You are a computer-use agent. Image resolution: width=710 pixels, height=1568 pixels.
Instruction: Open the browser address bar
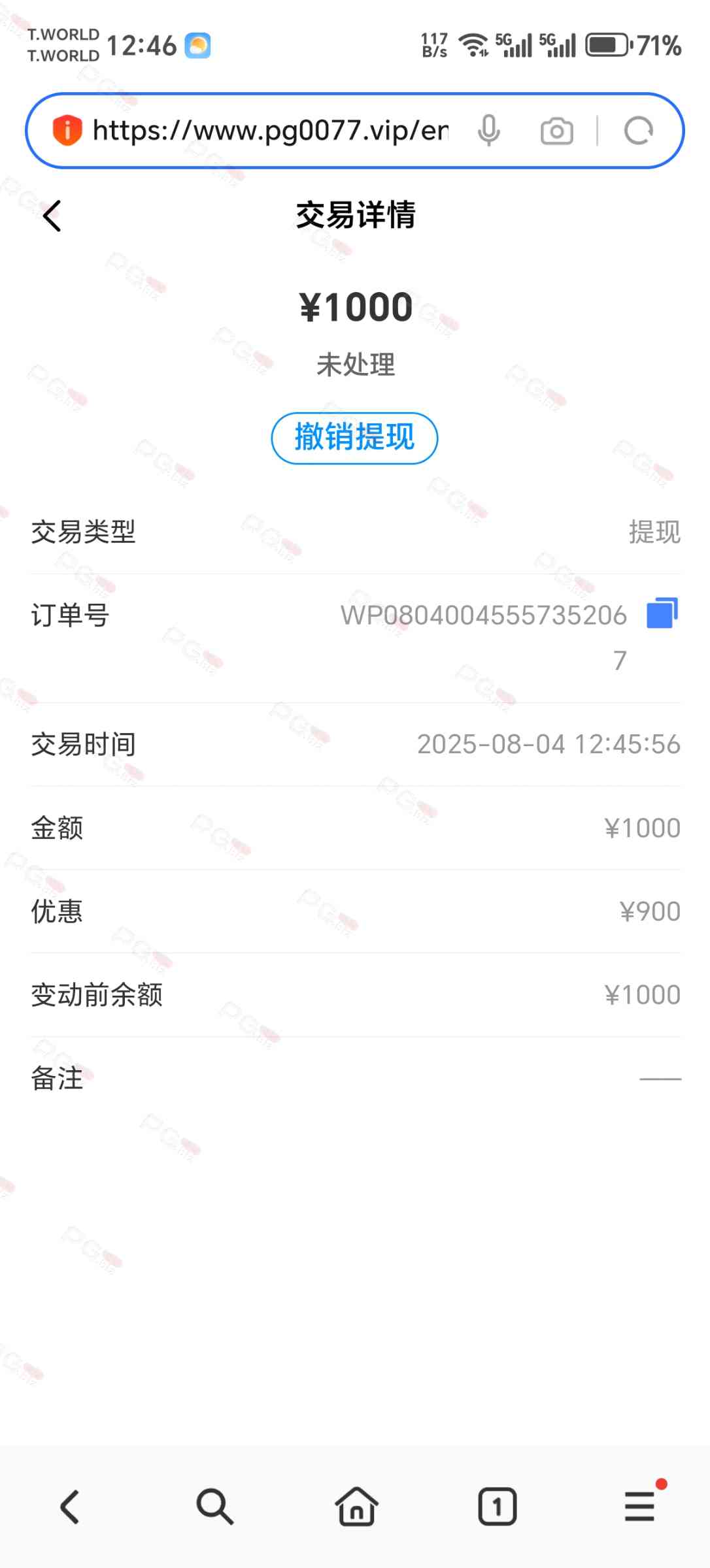pos(269,131)
